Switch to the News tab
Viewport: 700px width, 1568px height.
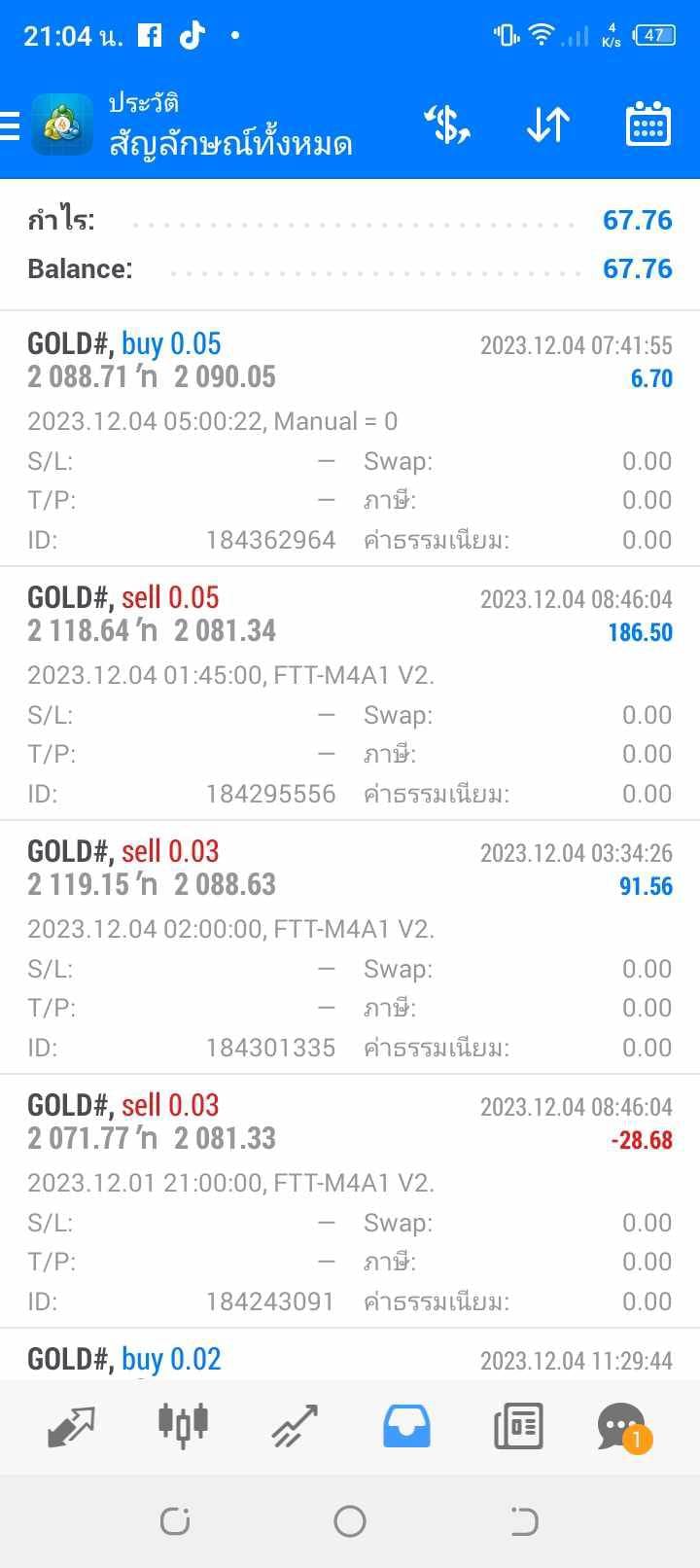pos(518,1426)
